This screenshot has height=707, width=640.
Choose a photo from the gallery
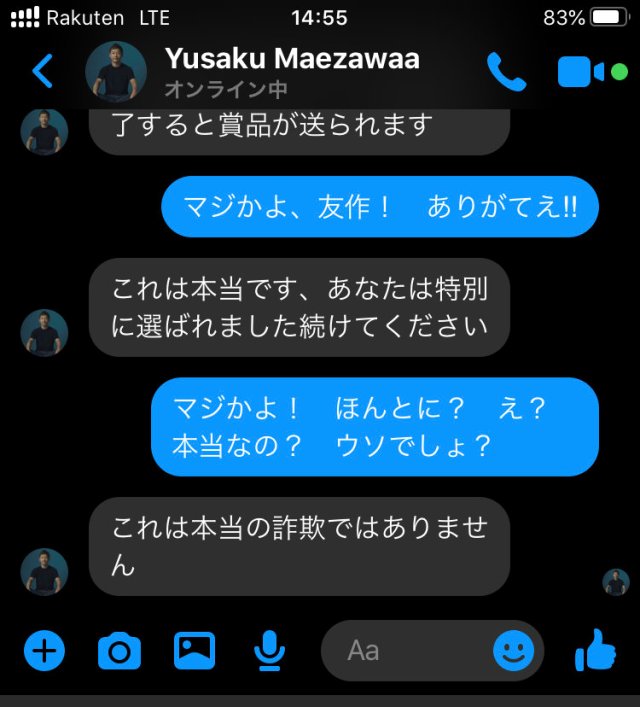194,652
